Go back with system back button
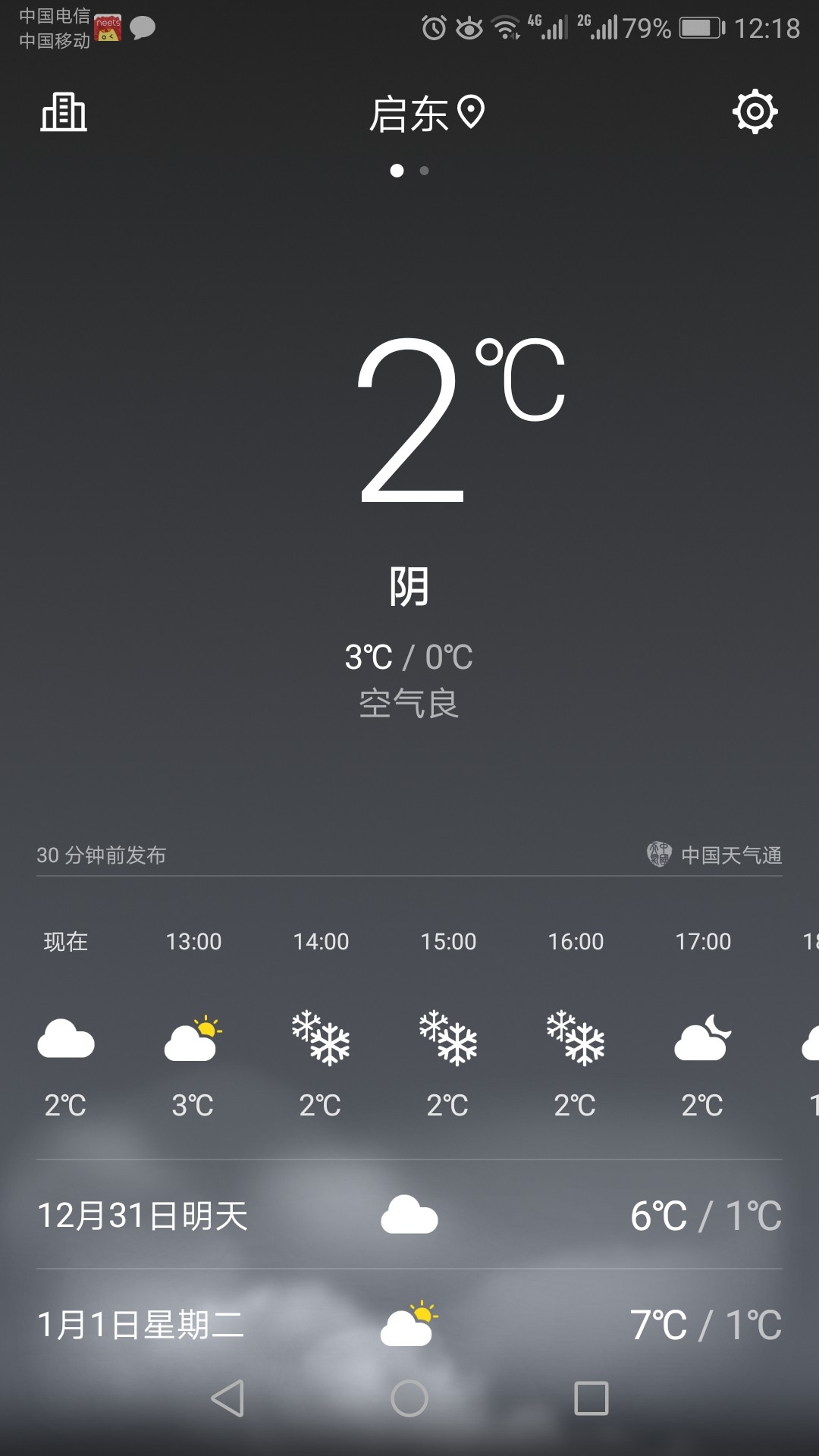This screenshot has height=1456, width=819. [x=227, y=1398]
